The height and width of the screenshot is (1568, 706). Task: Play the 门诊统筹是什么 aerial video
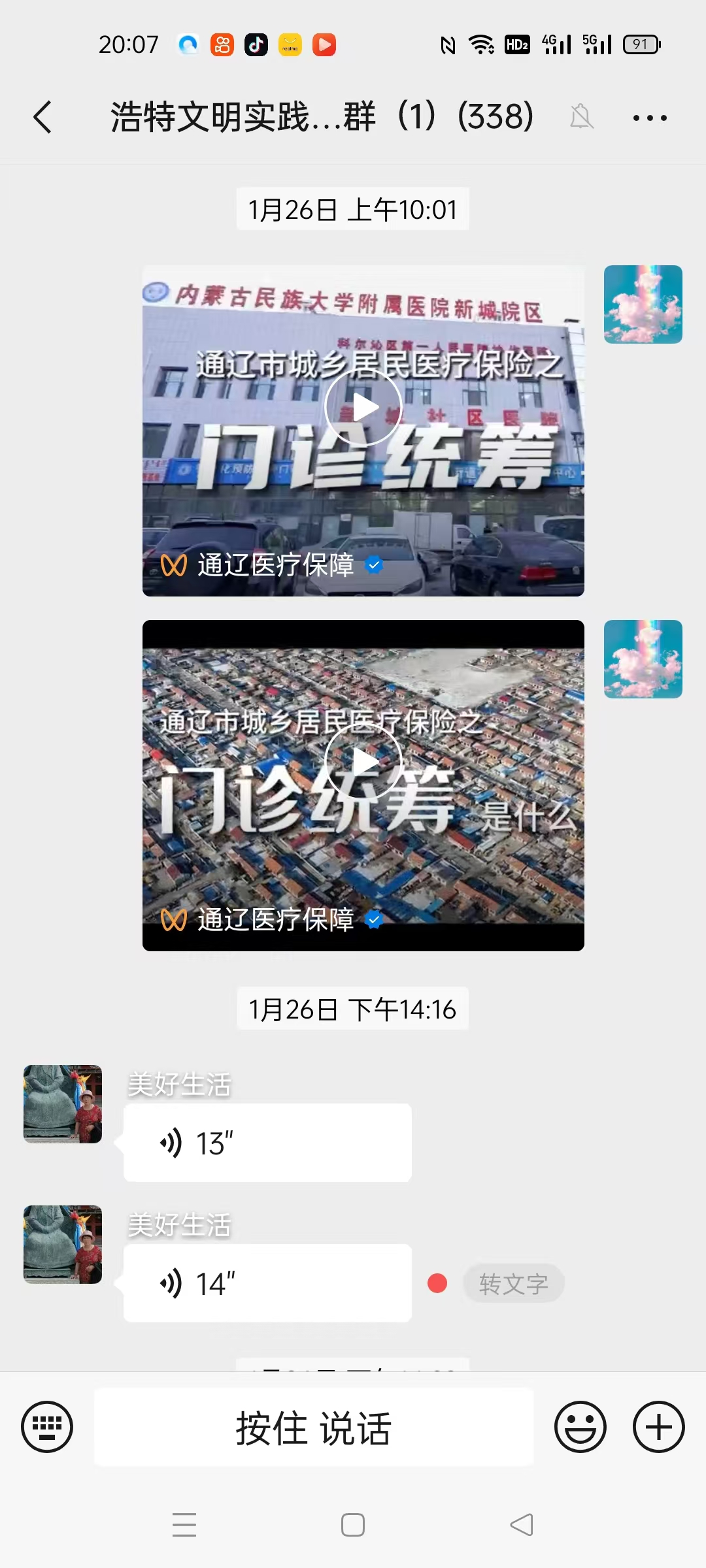(363, 761)
